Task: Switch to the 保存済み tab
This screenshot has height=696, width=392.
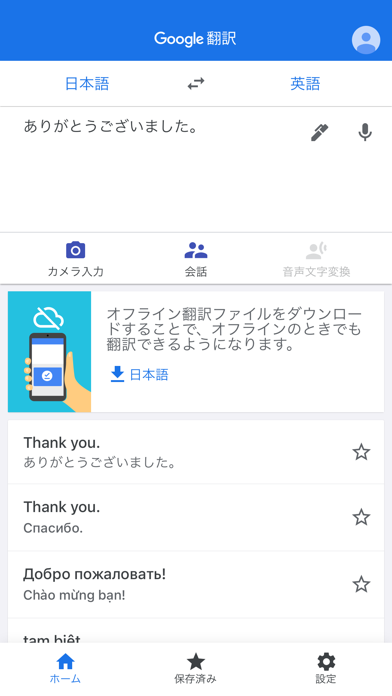Action: (x=195, y=668)
